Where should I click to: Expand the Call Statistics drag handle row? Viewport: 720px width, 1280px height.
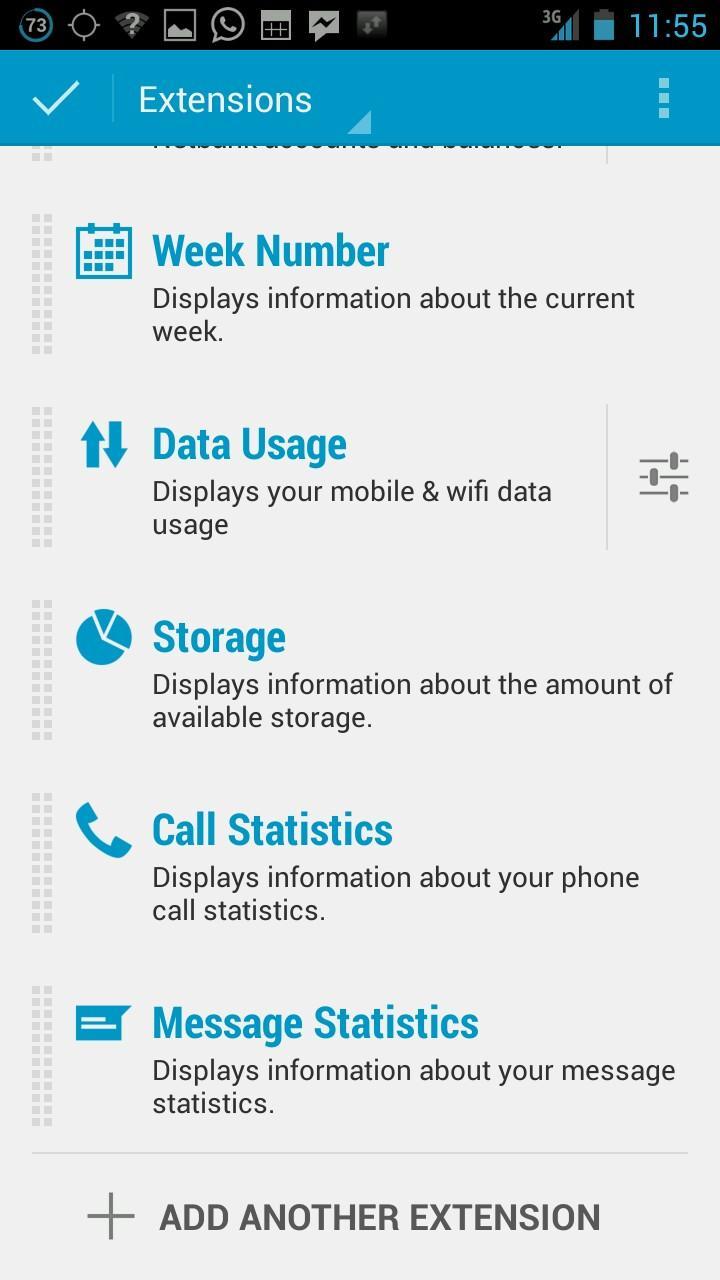click(x=41, y=861)
